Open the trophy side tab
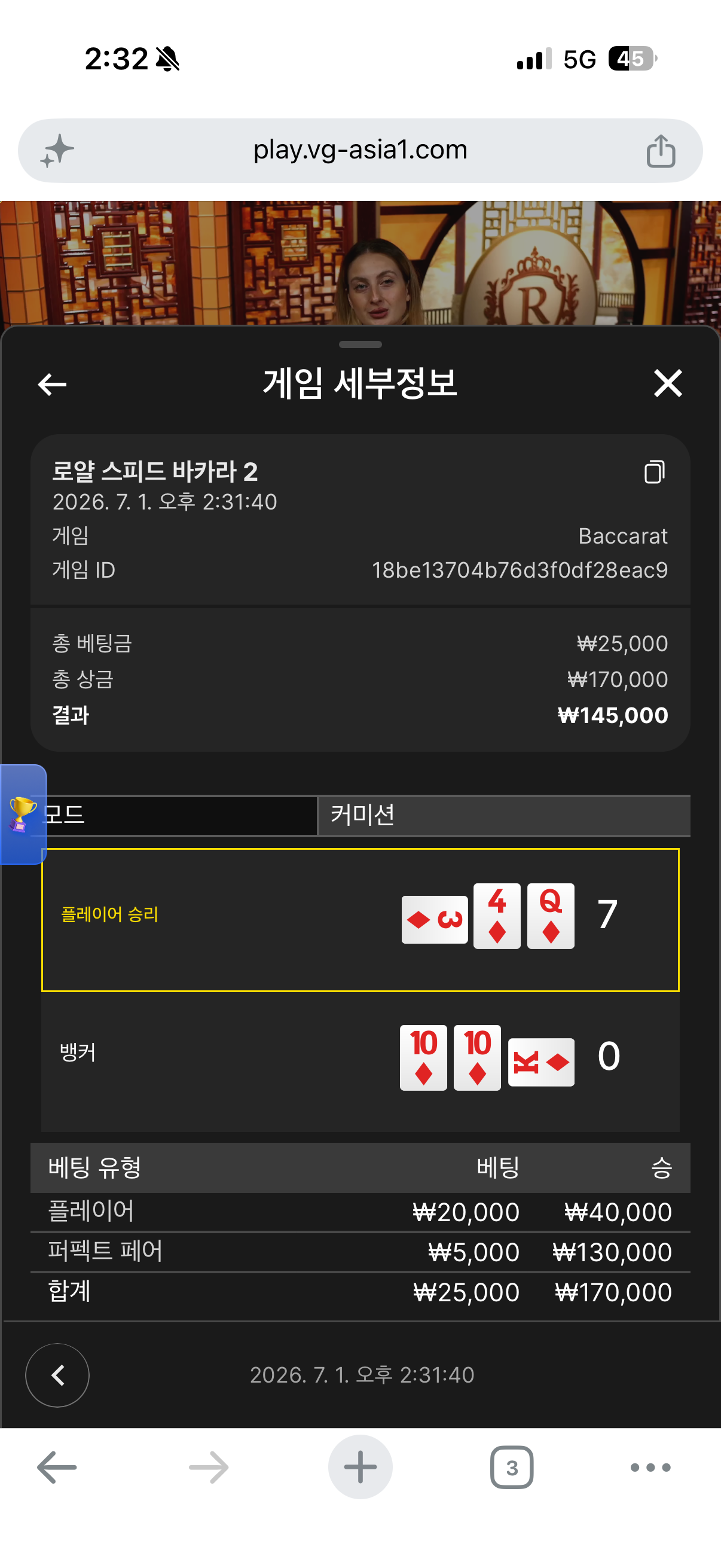 [x=23, y=814]
